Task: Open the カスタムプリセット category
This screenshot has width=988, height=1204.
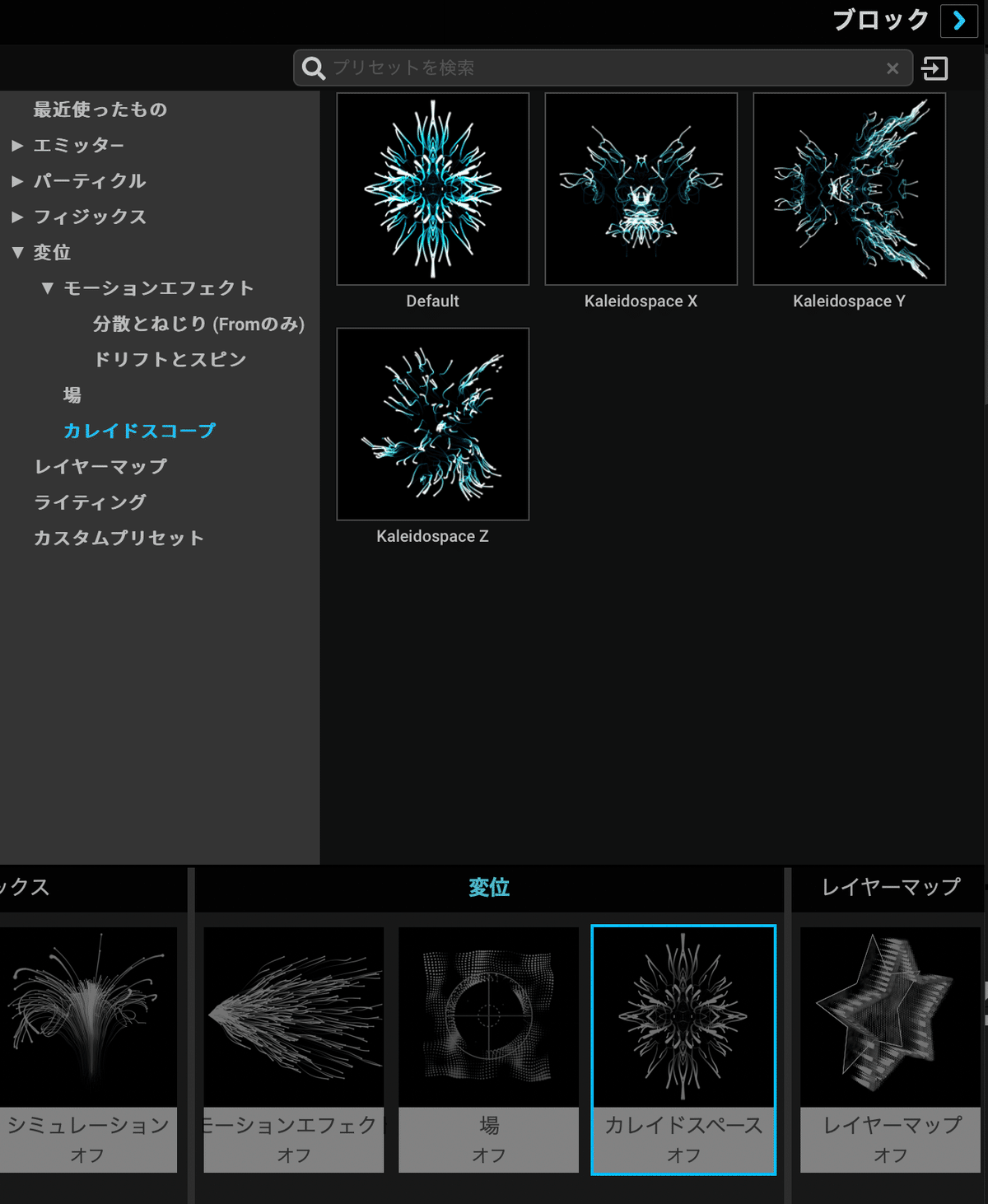Action: tap(119, 537)
